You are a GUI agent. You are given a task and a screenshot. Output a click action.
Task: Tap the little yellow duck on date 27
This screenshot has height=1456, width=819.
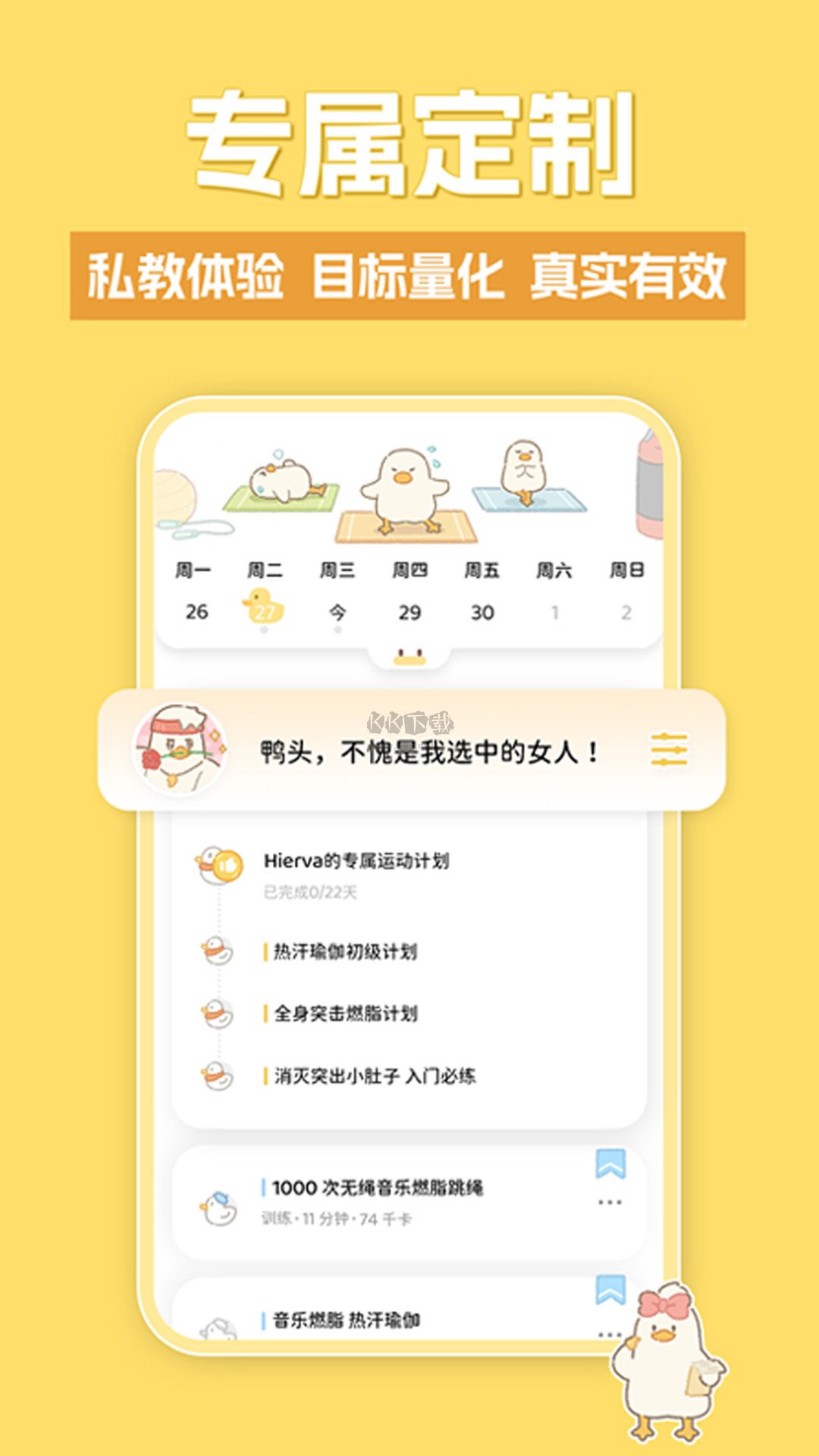(x=262, y=607)
